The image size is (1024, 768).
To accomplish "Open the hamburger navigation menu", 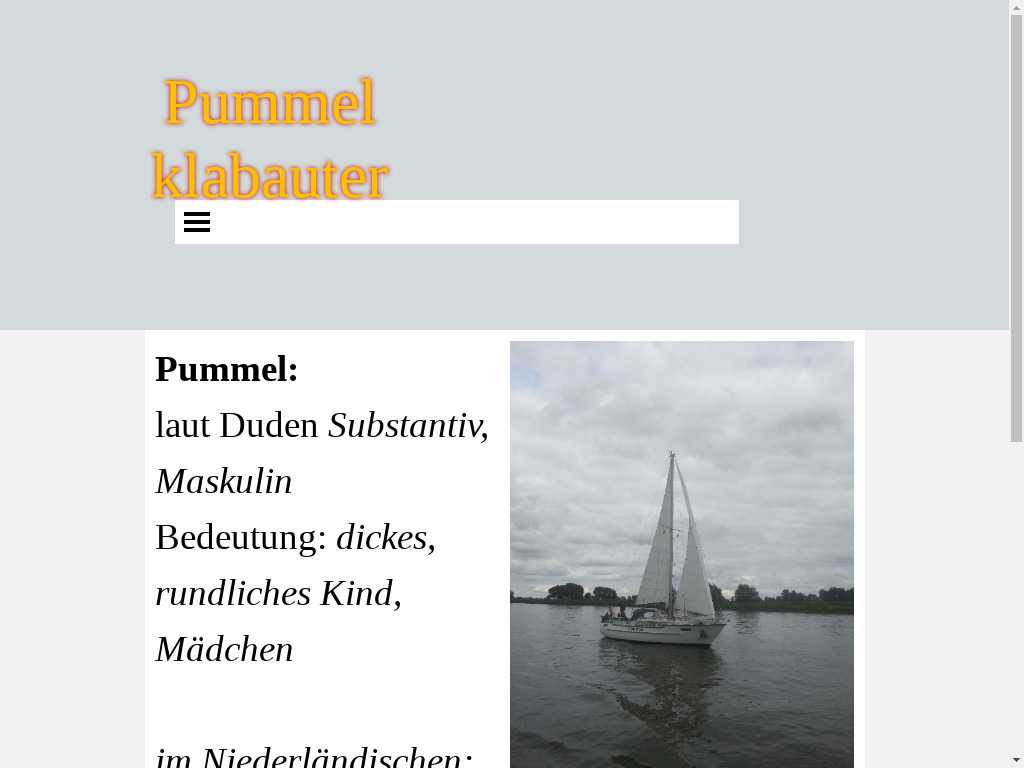I will [197, 222].
